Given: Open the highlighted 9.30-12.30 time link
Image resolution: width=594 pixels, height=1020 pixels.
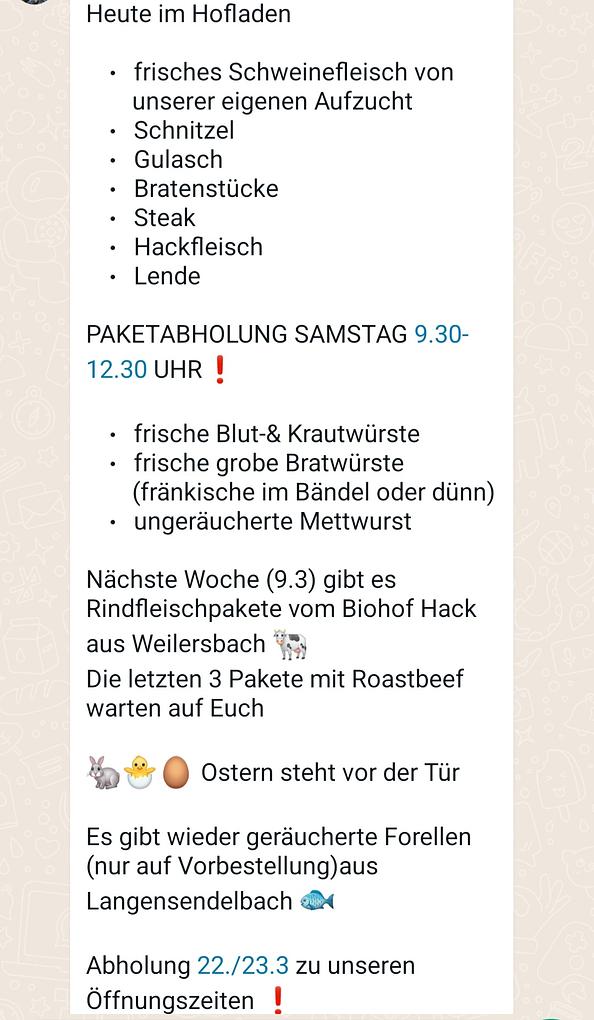Looking at the screenshot, I should pos(442,334).
